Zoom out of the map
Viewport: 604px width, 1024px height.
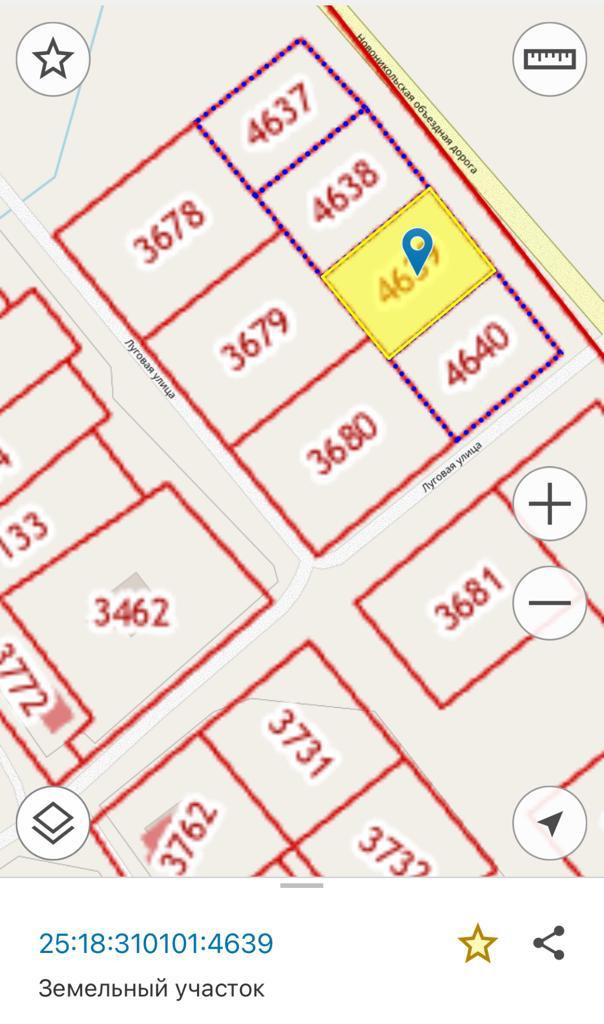(550, 602)
